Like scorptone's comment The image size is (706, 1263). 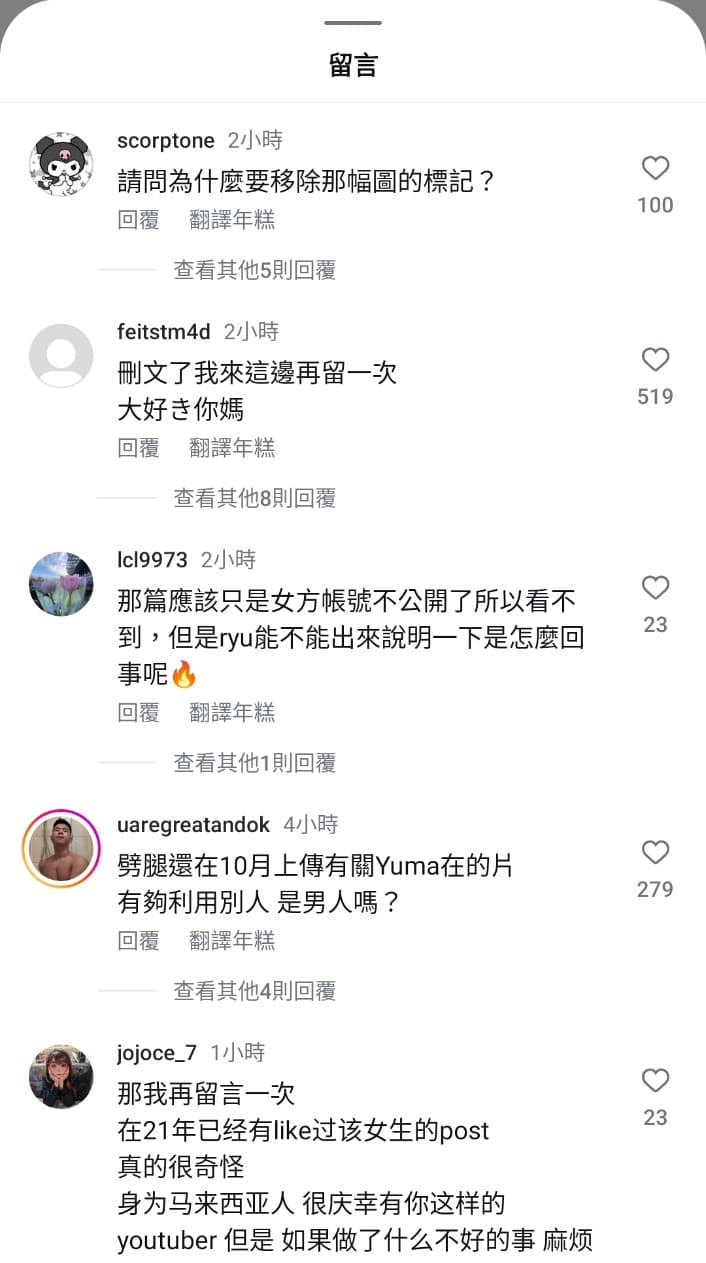coord(655,168)
